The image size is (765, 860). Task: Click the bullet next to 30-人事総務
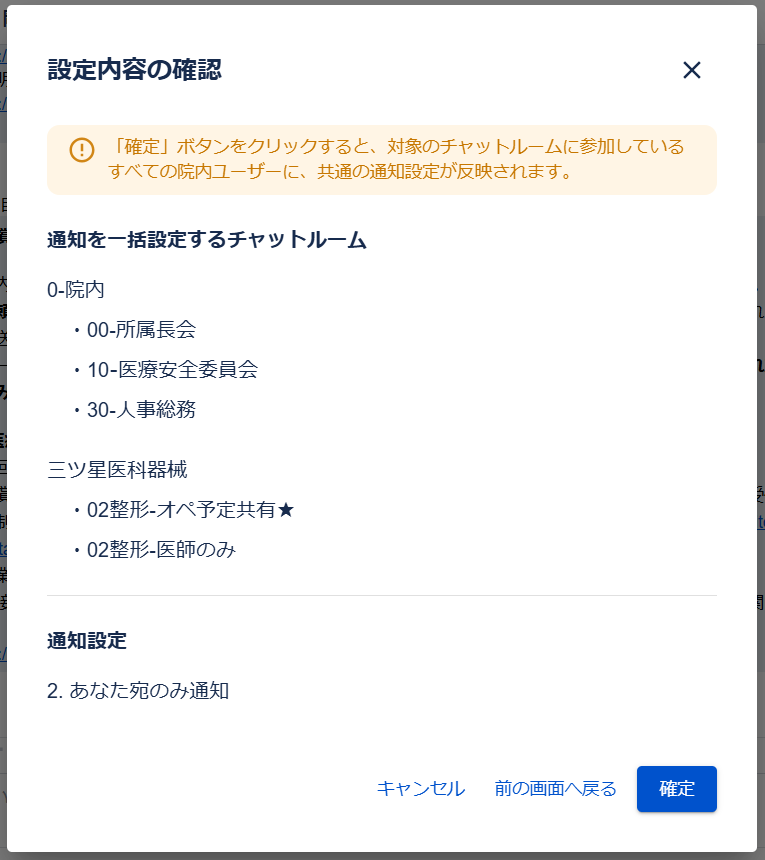point(74,409)
